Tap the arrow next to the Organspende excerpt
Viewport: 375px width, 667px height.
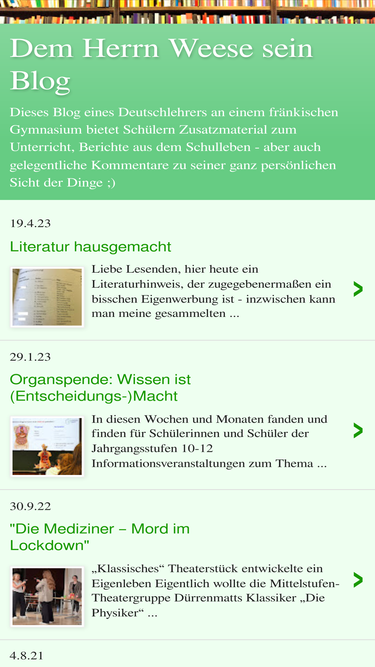coord(358,430)
